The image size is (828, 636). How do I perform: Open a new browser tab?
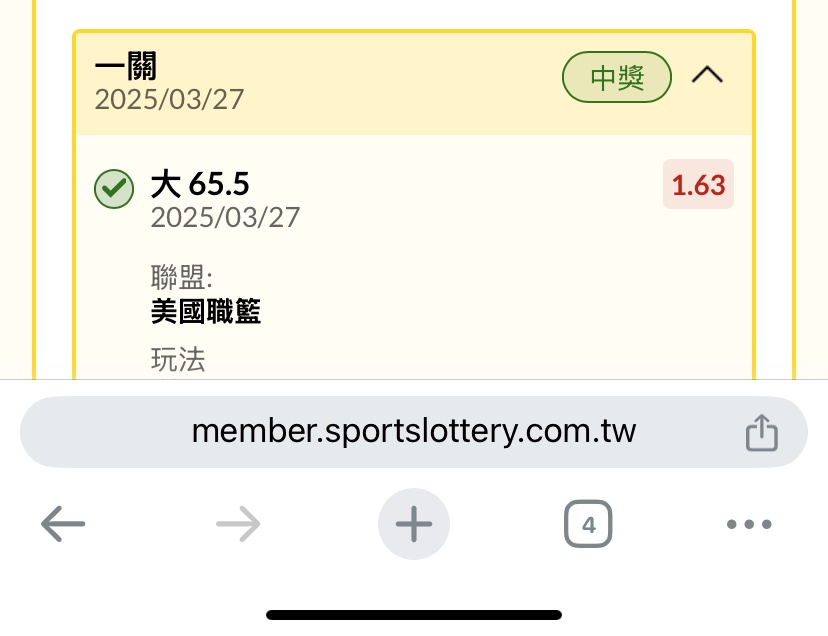(x=413, y=523)
